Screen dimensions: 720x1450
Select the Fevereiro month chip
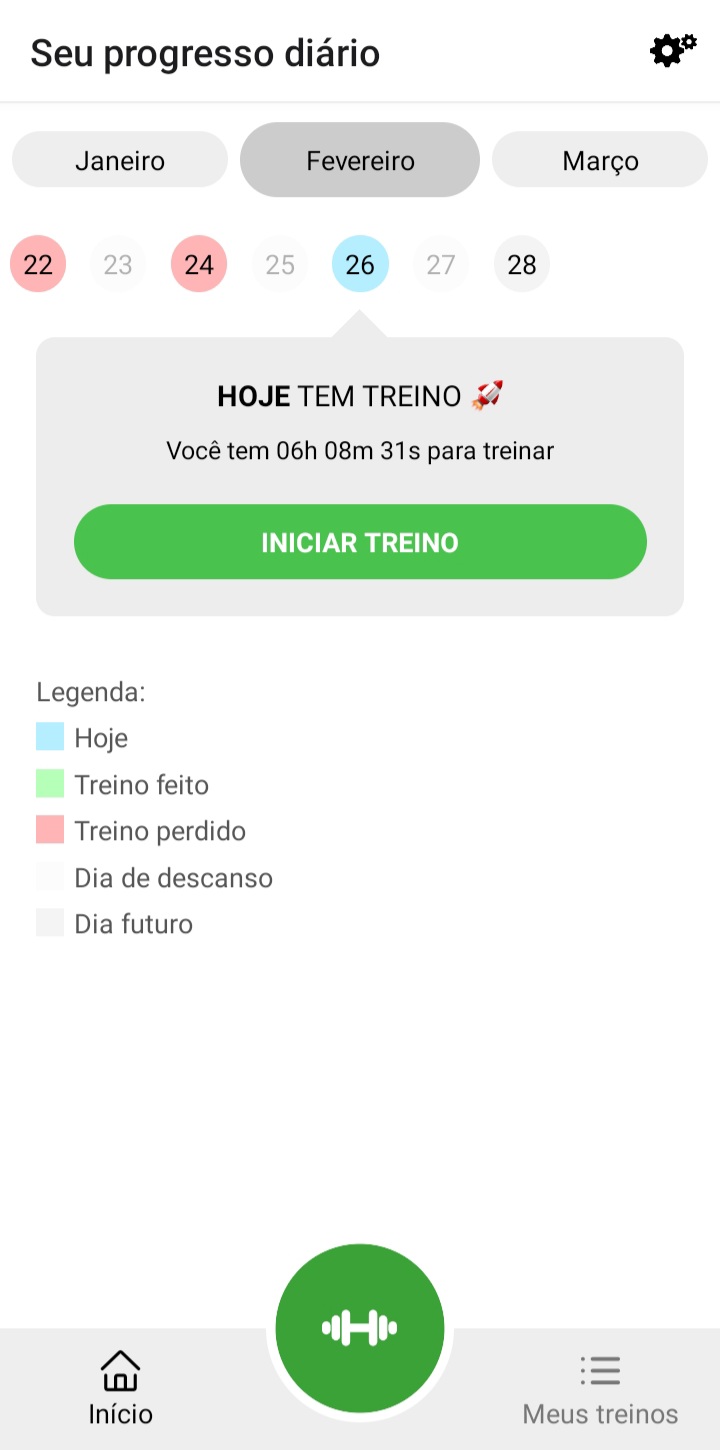click(360, 160)
